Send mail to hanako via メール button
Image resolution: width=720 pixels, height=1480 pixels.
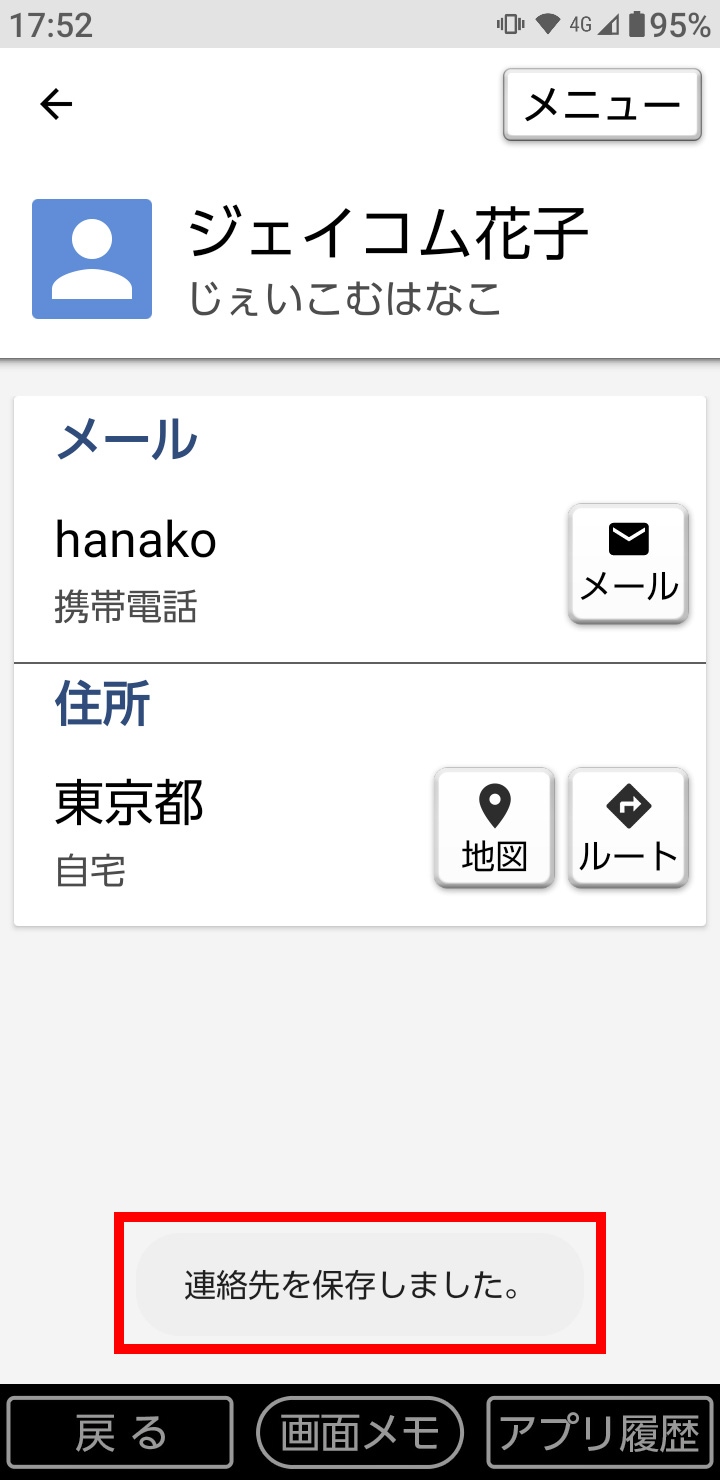click(629, 564)
